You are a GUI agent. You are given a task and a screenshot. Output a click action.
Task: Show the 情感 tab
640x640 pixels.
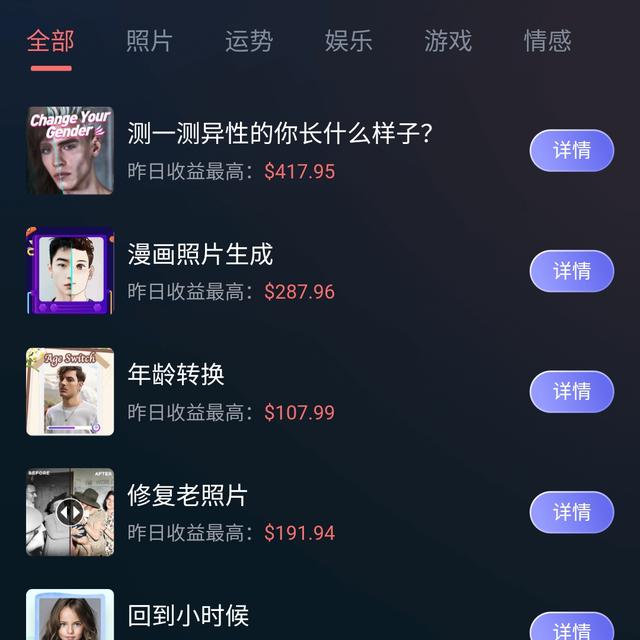coord(547,41)
